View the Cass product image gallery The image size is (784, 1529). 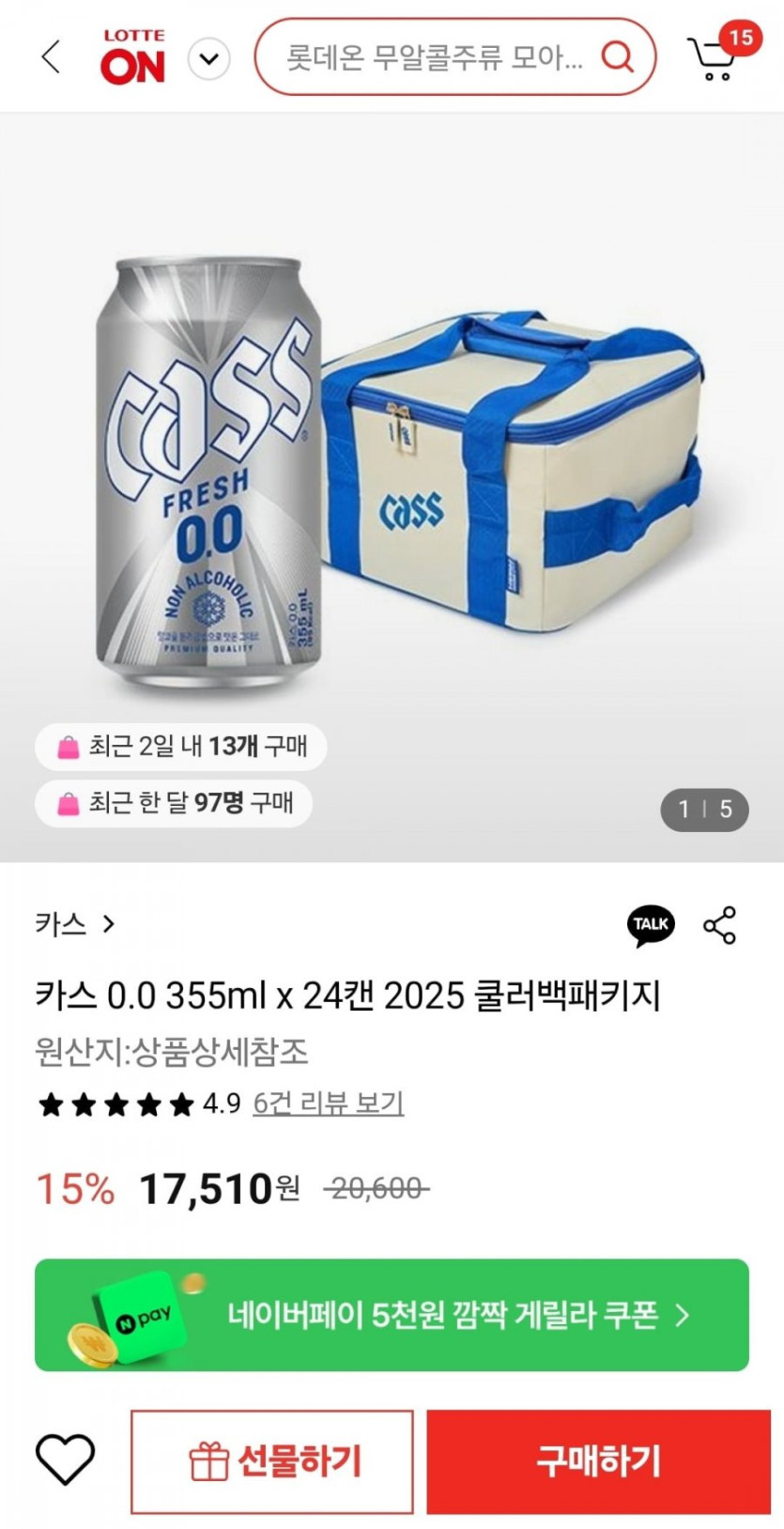[392, 470]
